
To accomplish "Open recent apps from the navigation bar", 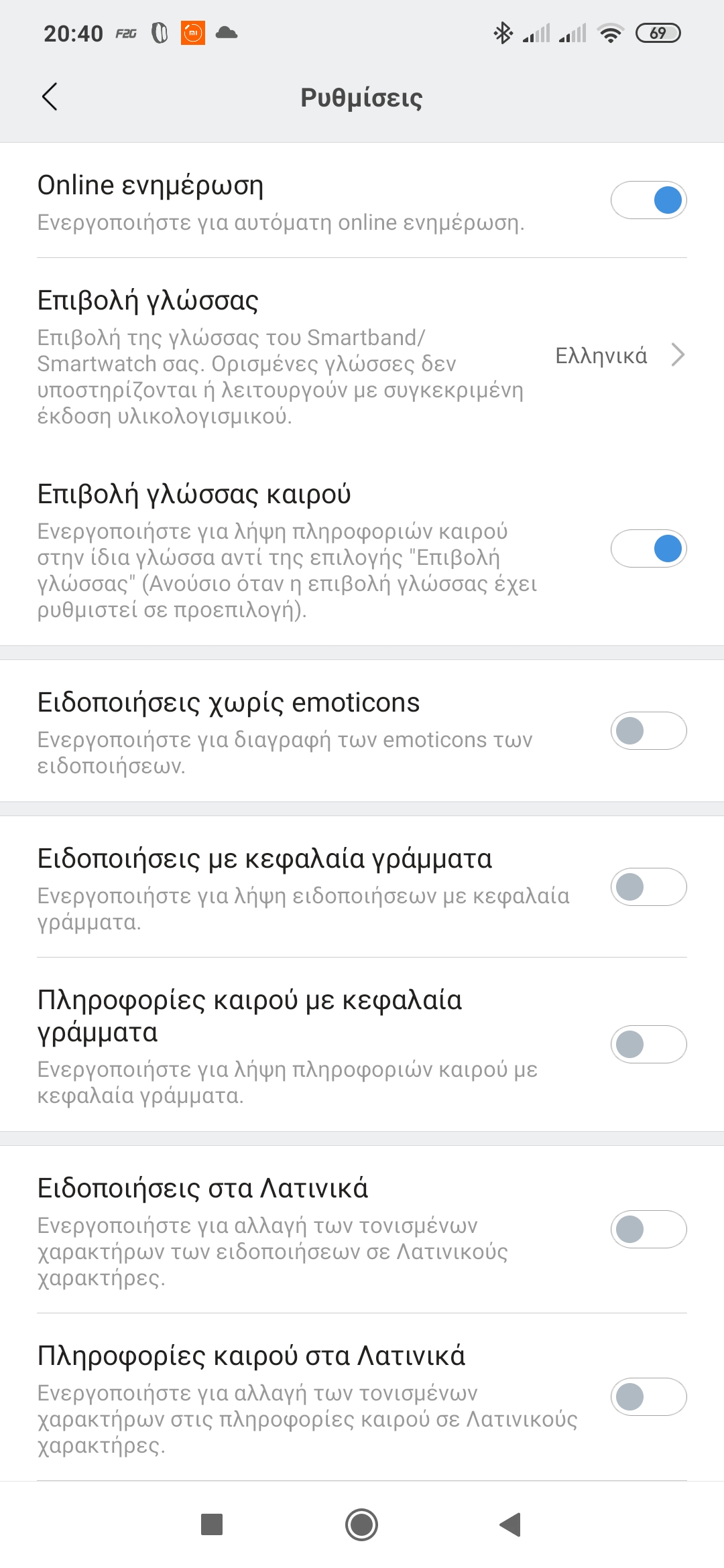I will [x=212, y=1525].
